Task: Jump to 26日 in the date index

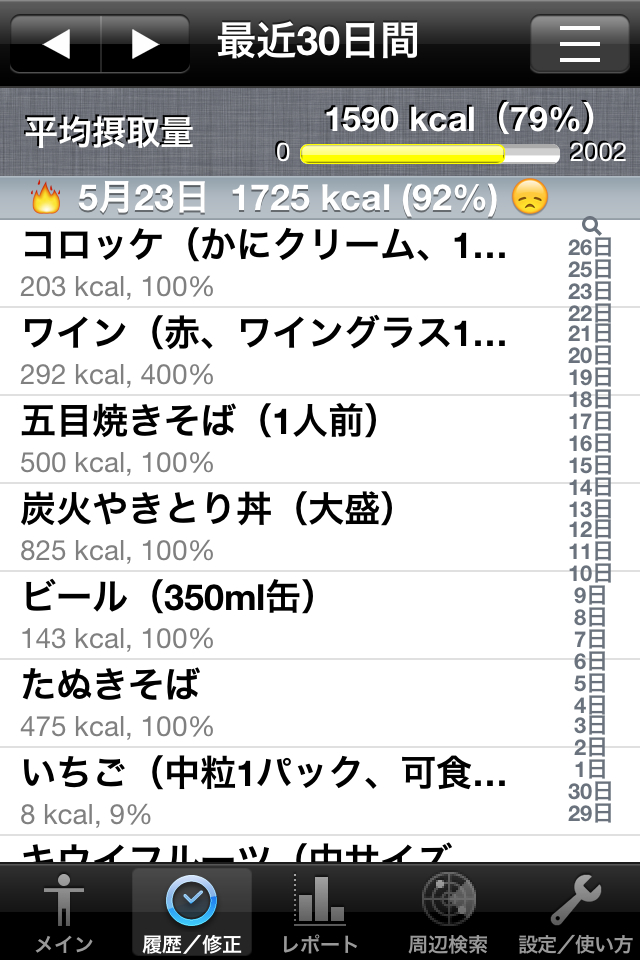Action: click(589, 247)
